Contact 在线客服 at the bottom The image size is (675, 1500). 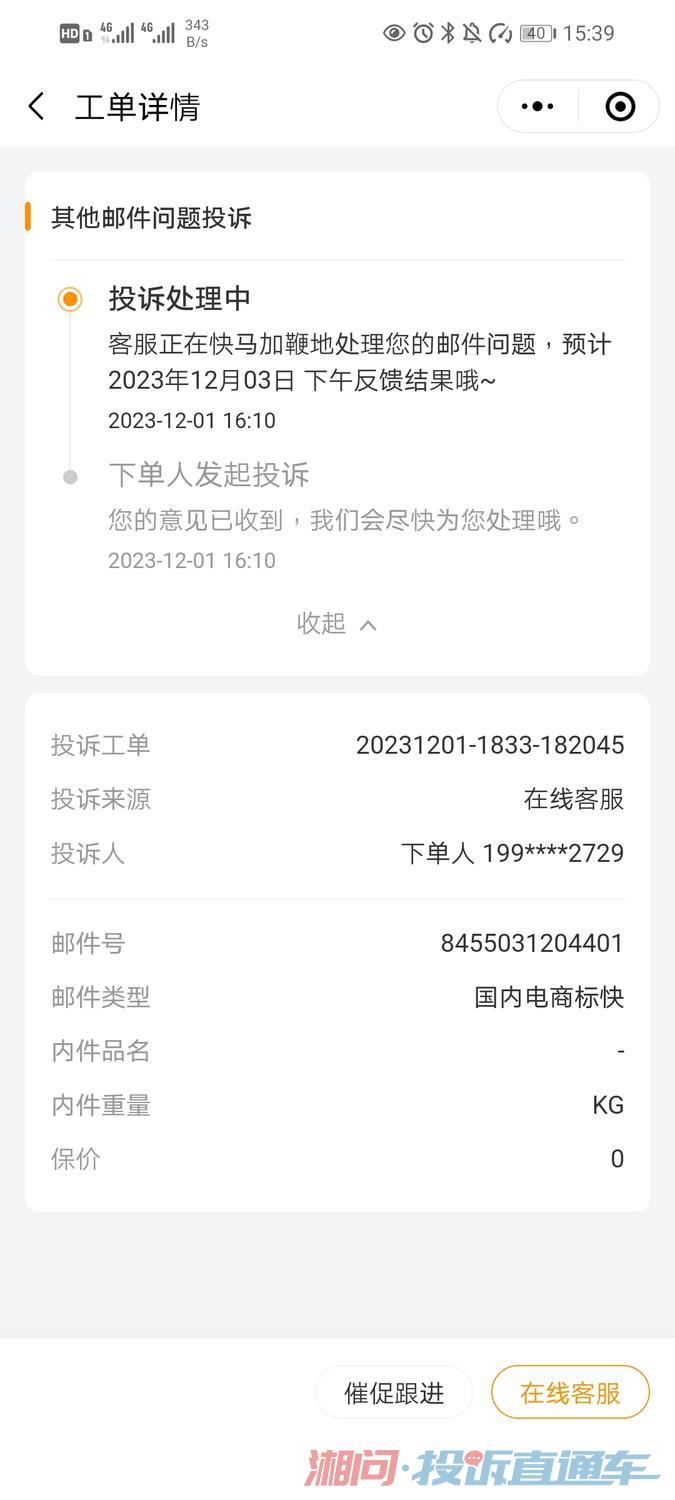[570, 1393]
